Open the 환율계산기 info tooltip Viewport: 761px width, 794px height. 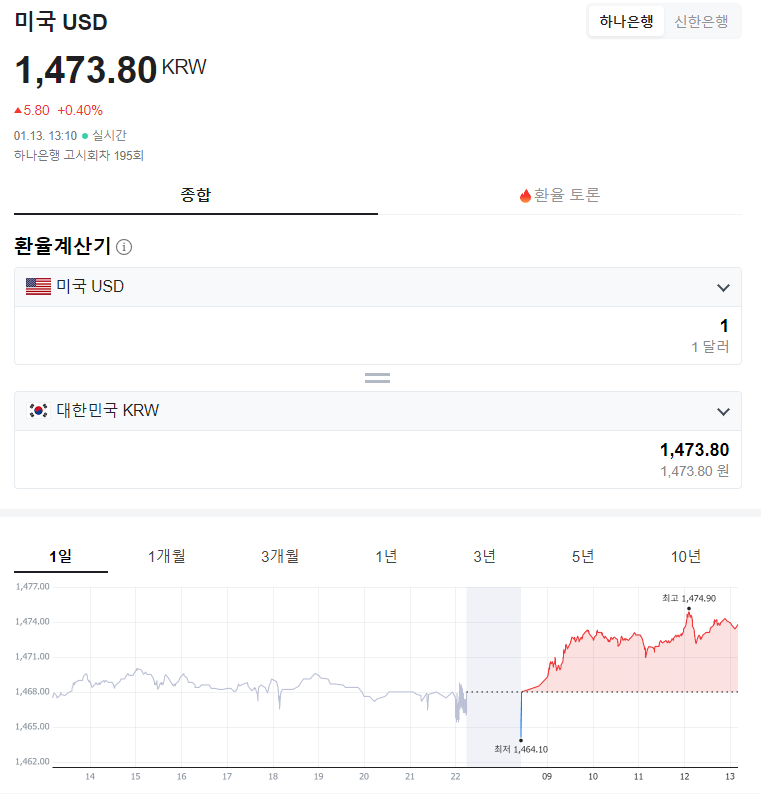point(125,245)
